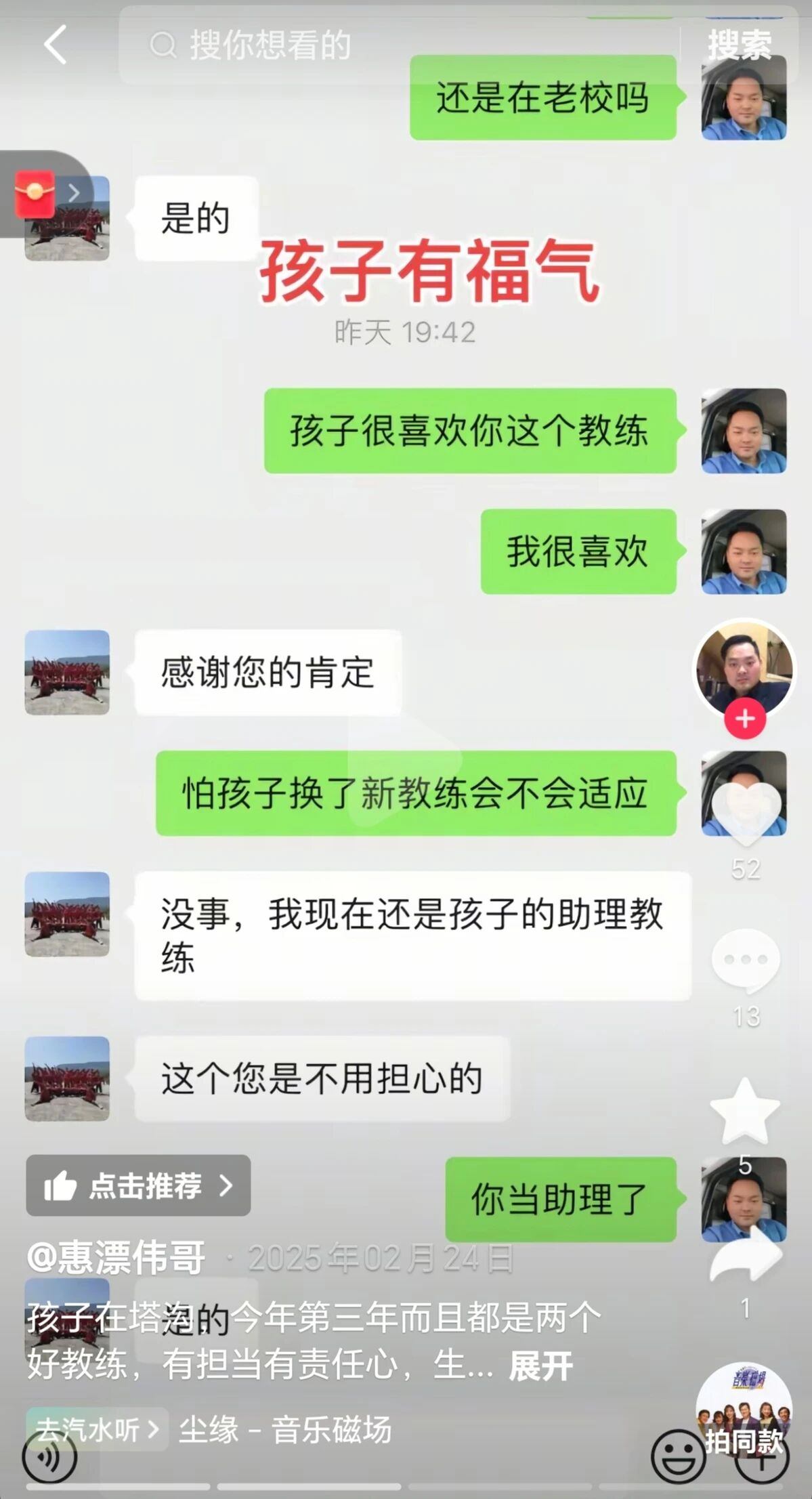Follow the author via the plus badge
Screen dimensions: 812x1499
[744, 719]
